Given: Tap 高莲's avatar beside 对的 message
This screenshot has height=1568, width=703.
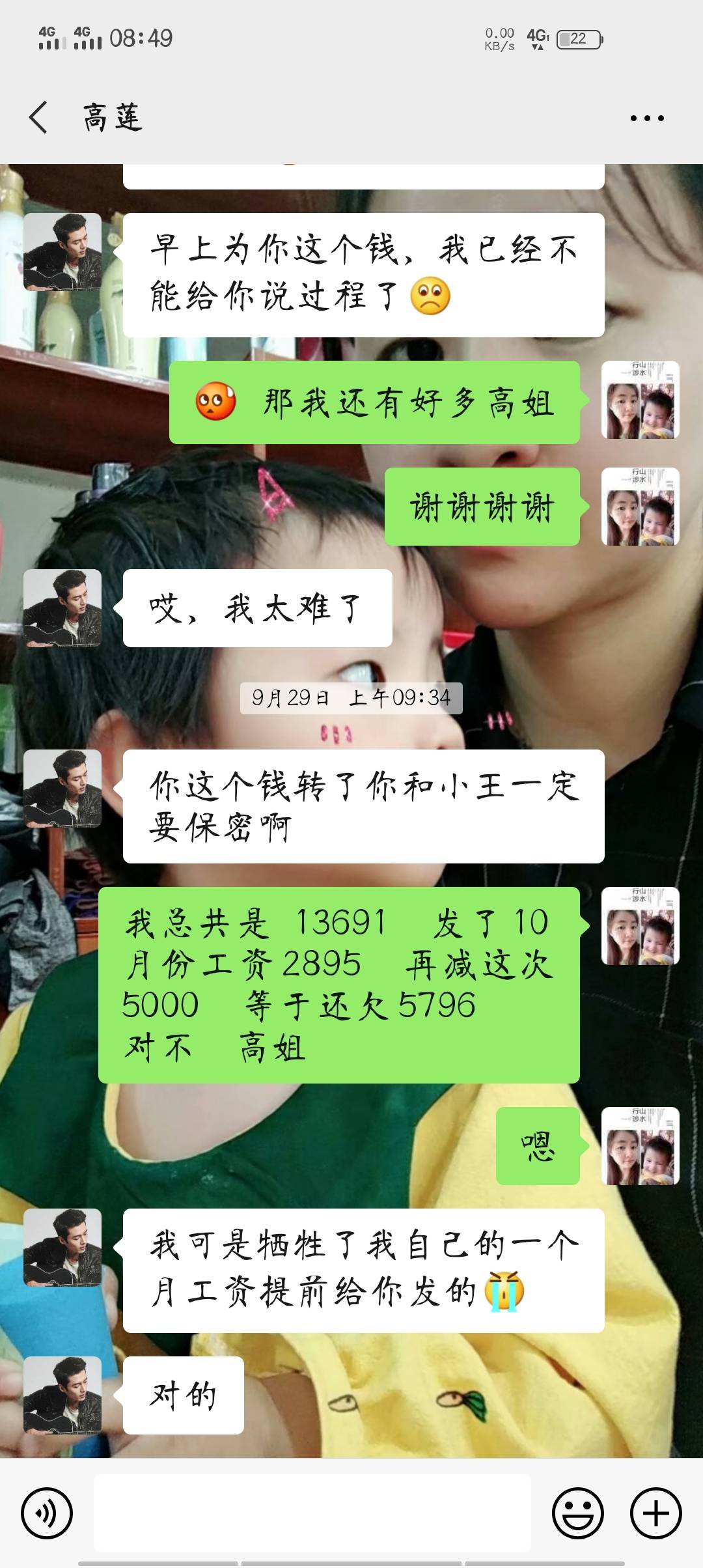Looking at the screenshot, I should [x=62, y=1395].
